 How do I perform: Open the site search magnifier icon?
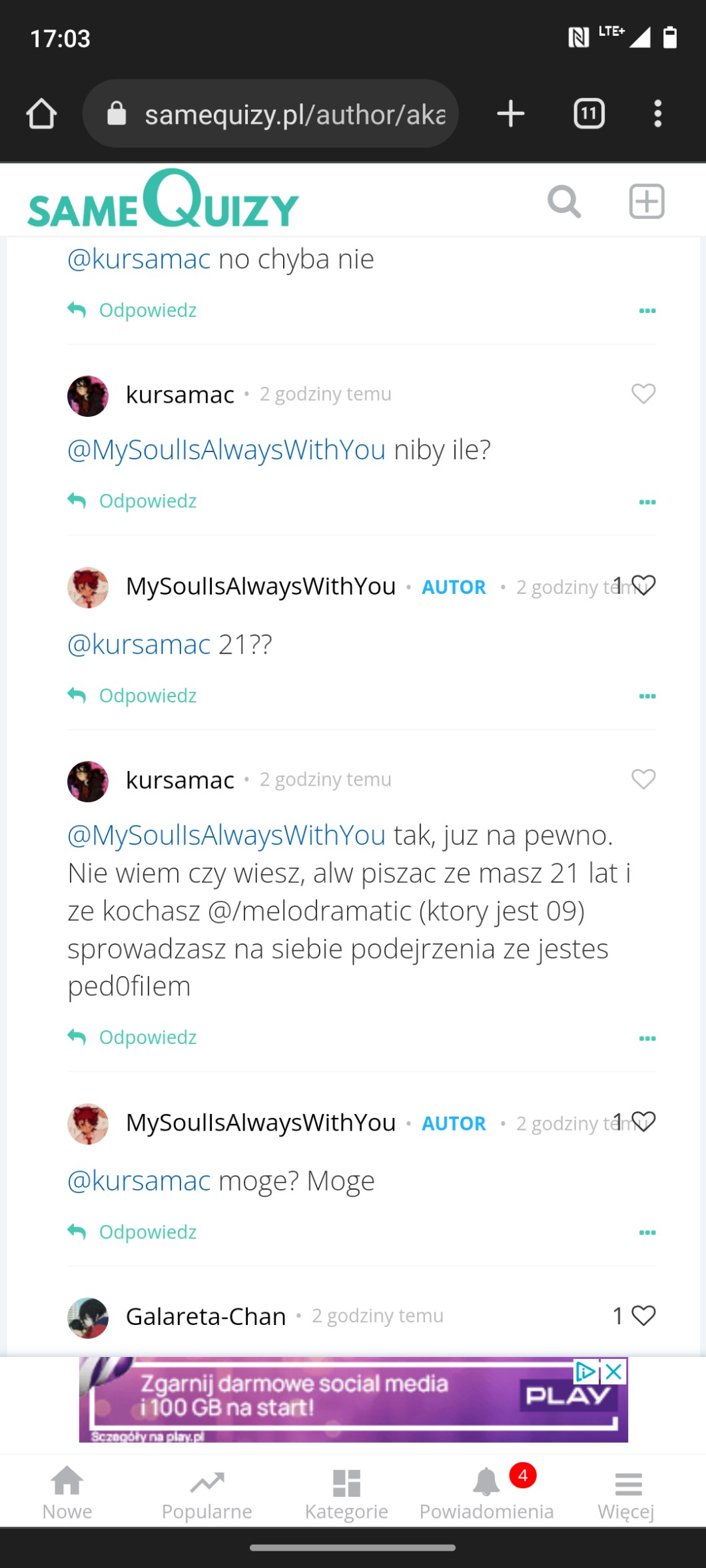point(564,201)
